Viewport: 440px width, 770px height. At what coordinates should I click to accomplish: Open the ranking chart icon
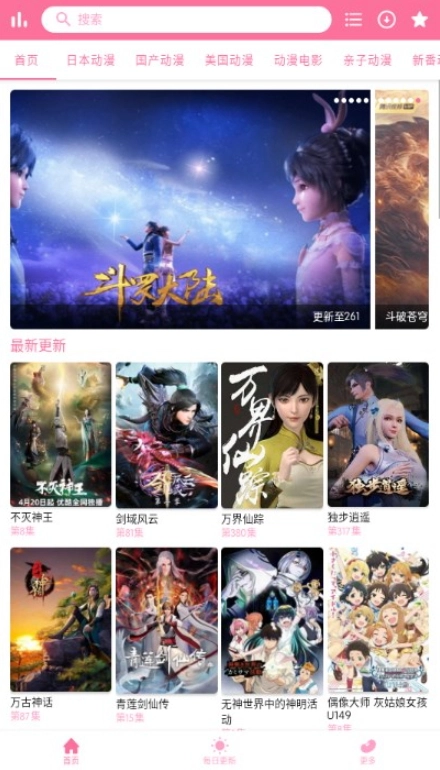coord(19,20)
